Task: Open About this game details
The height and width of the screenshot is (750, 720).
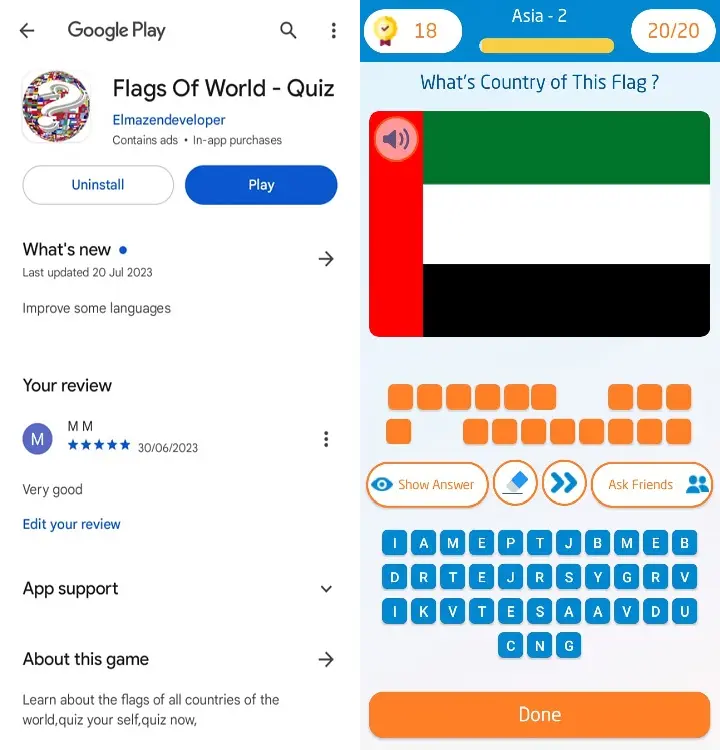Action: [x=326, y=659]
